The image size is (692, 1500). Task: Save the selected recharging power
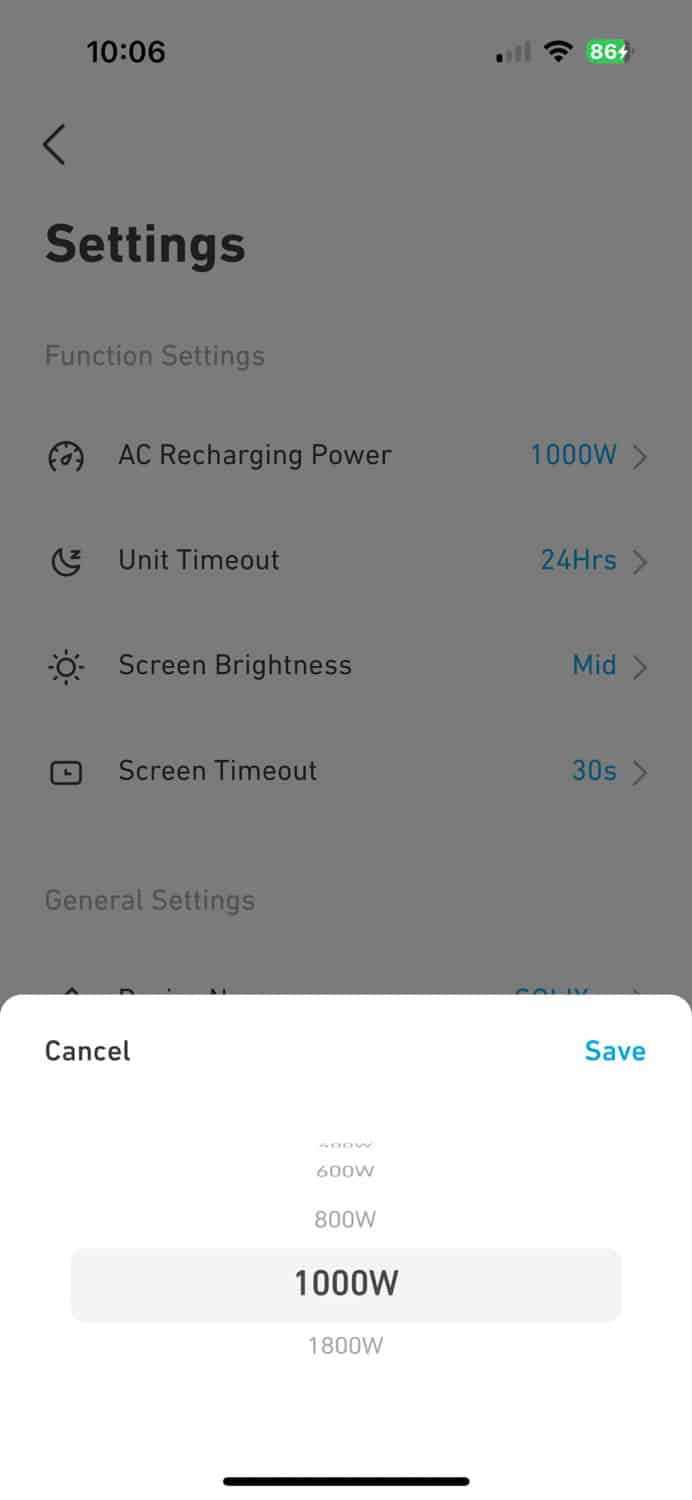(x=615, y=1051)
